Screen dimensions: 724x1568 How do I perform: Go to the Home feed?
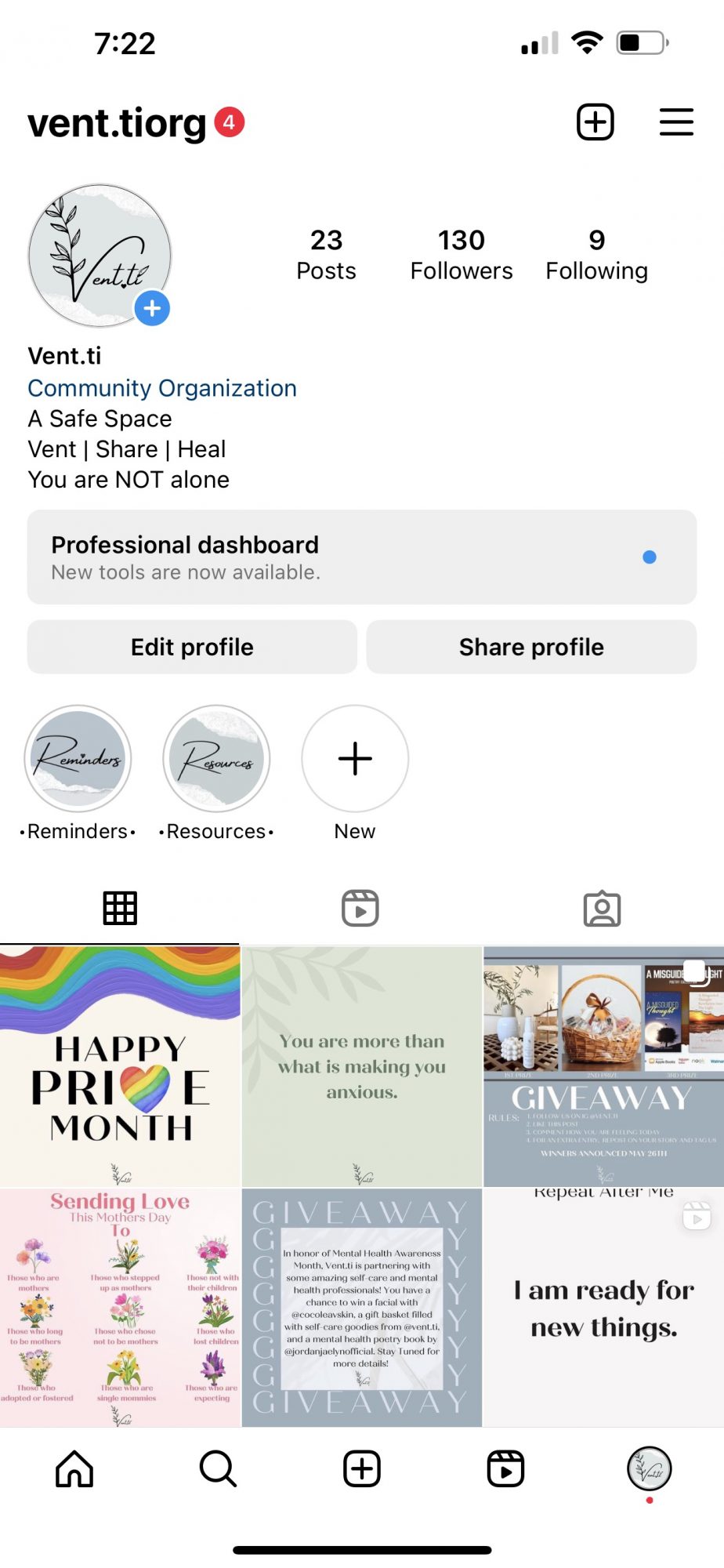click(x=74, y=1468)
